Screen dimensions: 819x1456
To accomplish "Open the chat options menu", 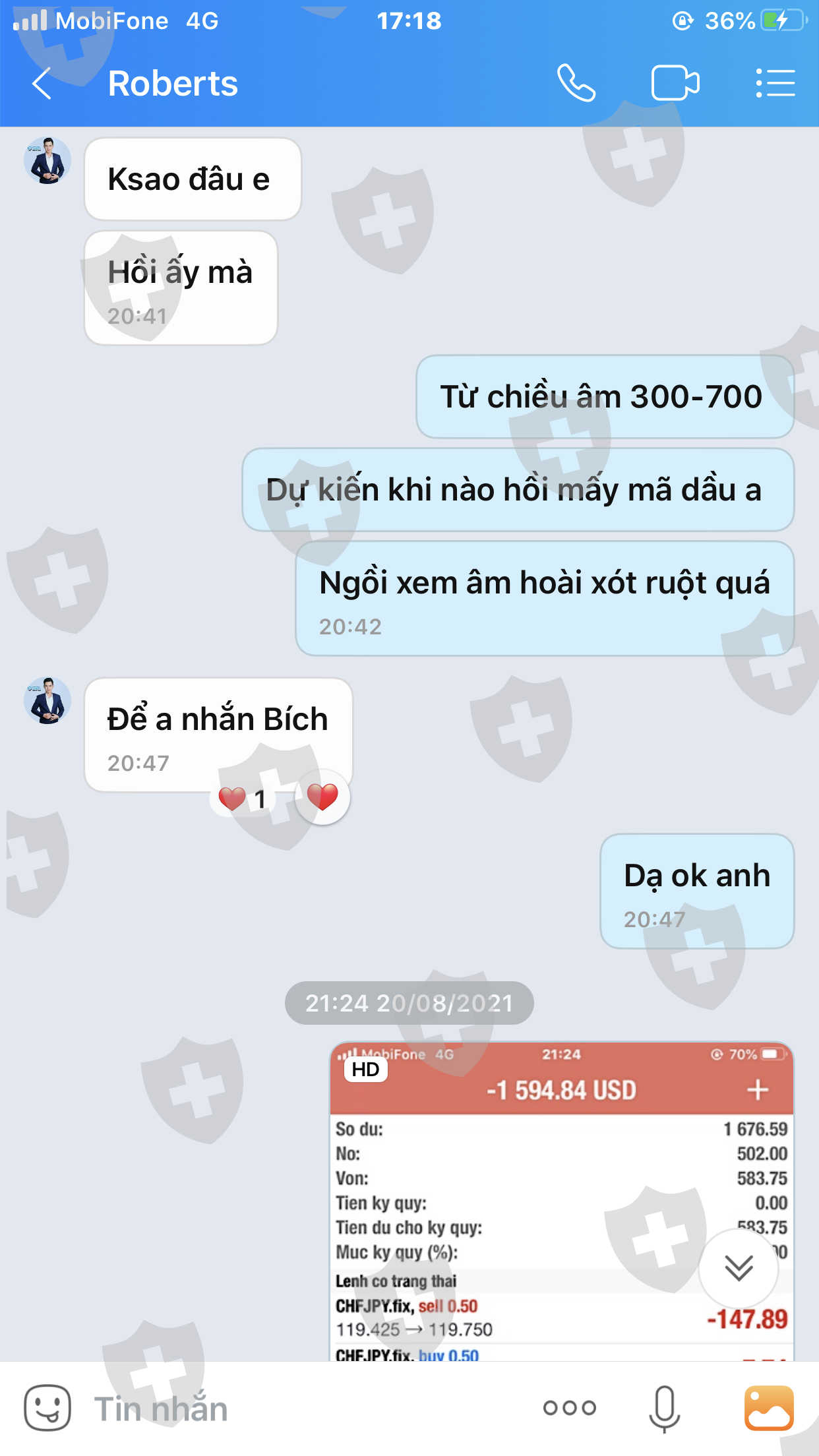I will 775,83.
